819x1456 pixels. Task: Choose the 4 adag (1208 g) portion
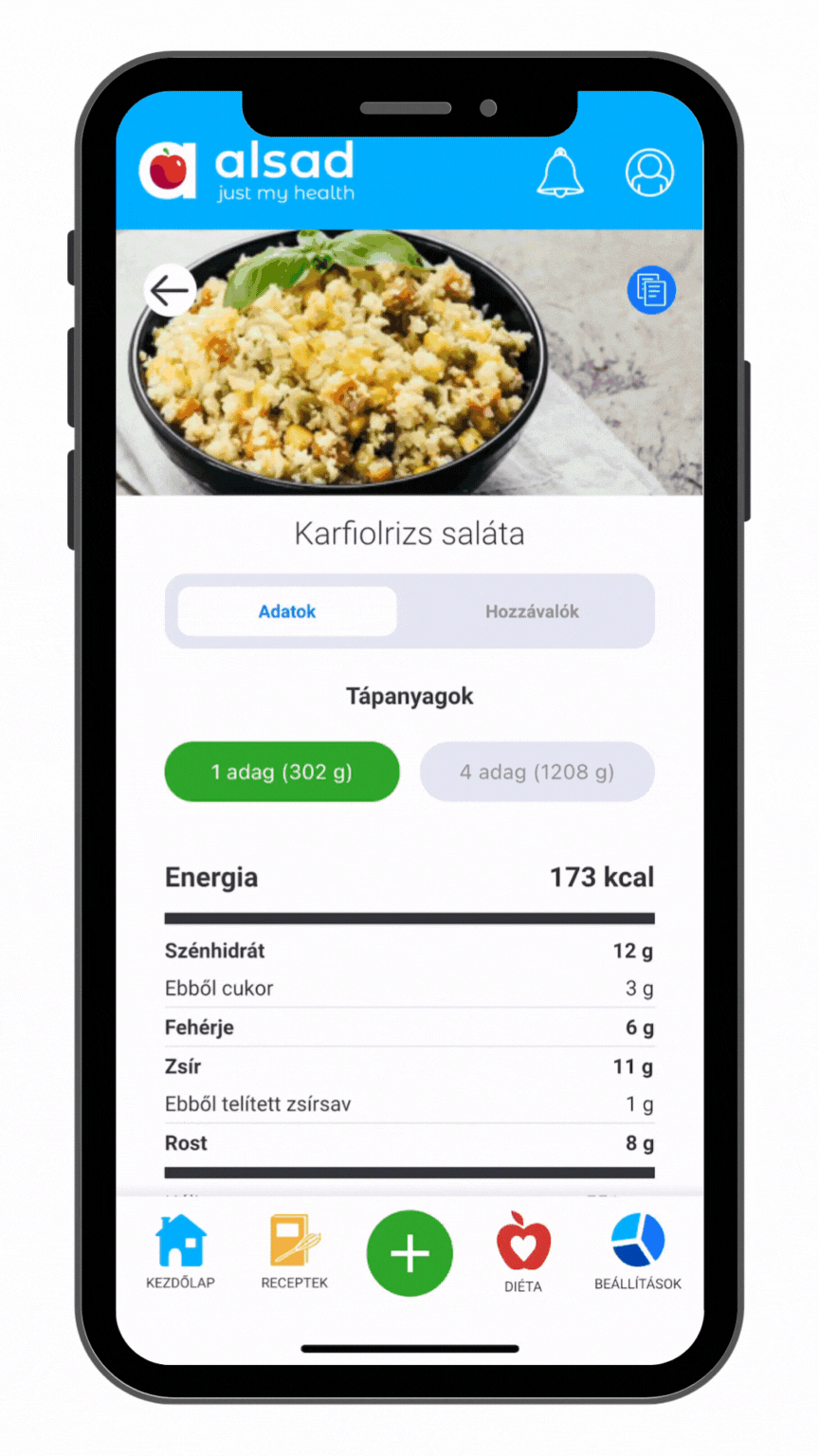[537, 772]
